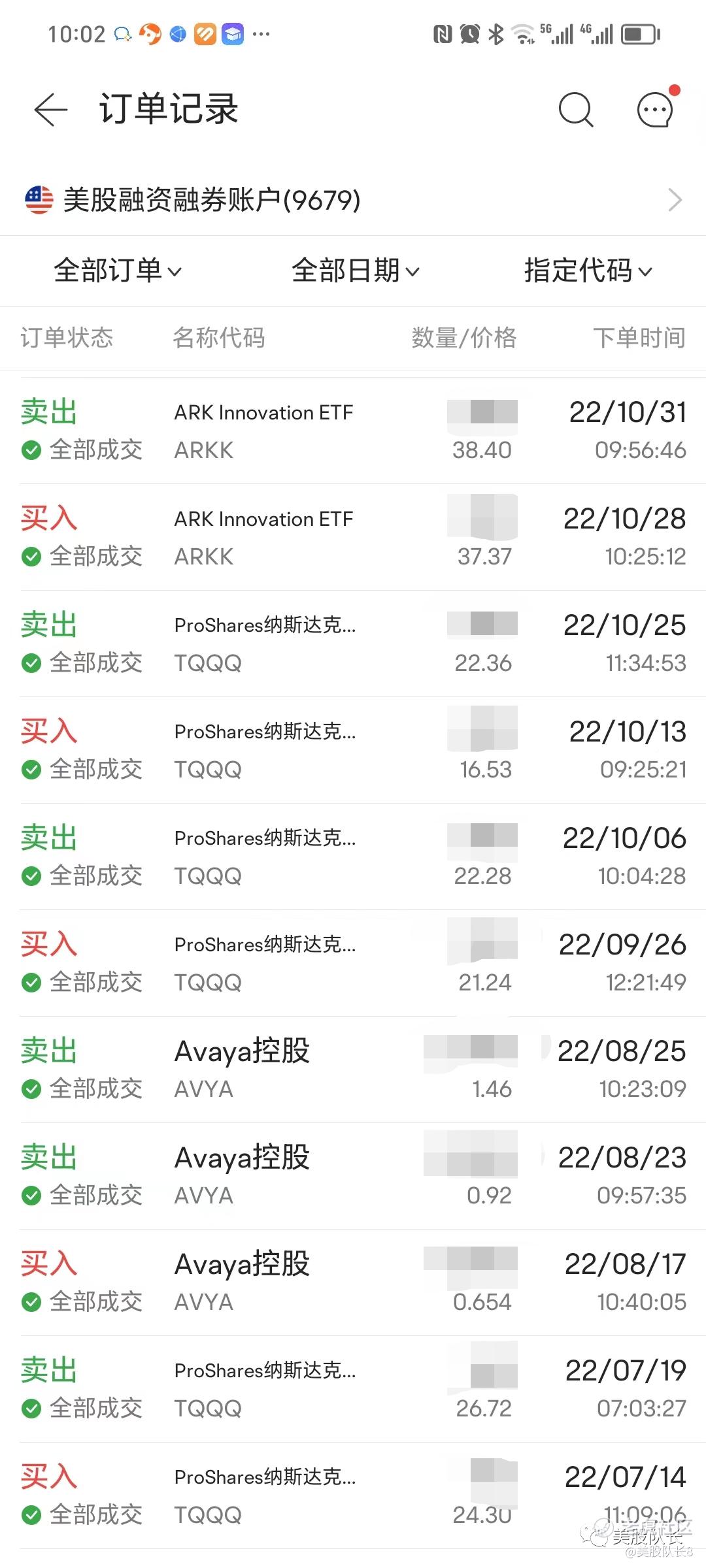Viewport: 706px width, 1568px height.
Task: Expand the 全部日期 date filter
Action: pos(355,270)
